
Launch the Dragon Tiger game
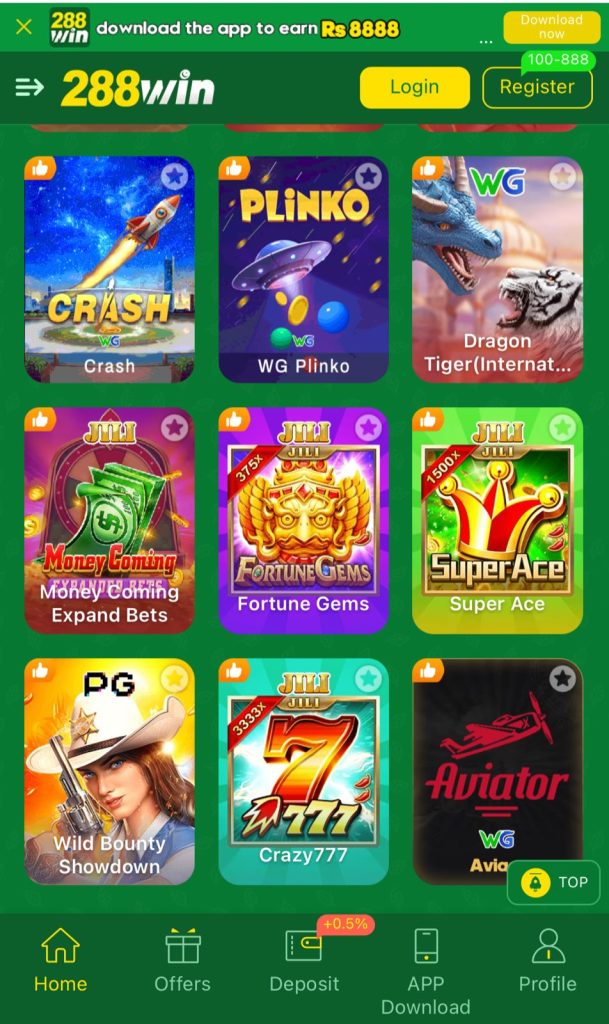click(497, 268)
